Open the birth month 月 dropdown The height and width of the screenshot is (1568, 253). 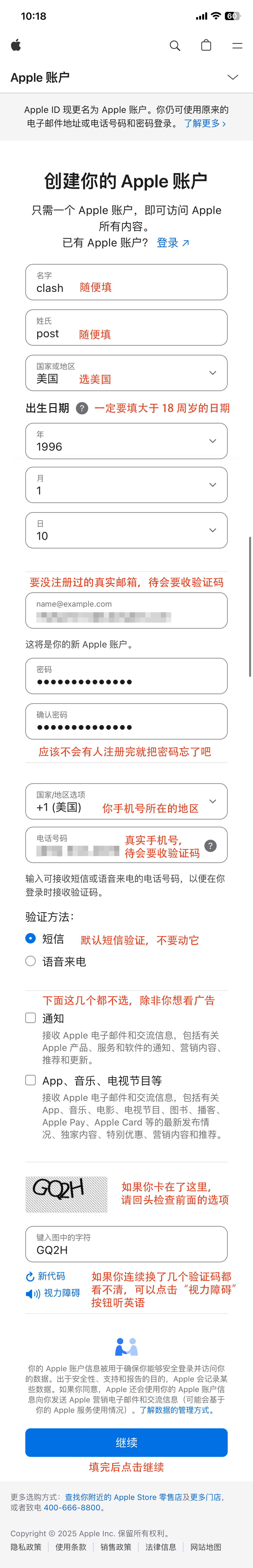[126, 485]
